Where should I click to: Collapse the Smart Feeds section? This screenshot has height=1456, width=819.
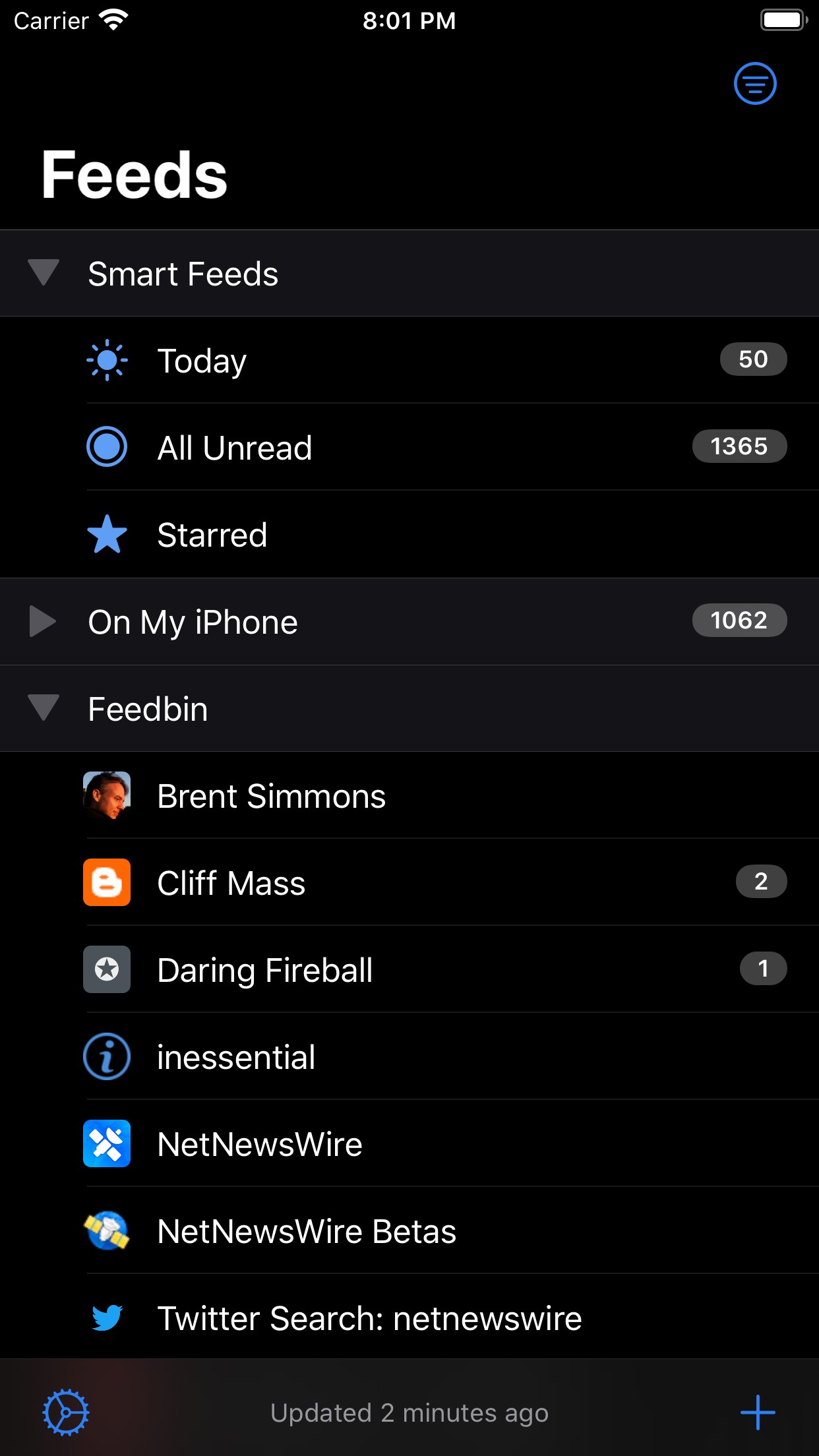coord(44,273)
